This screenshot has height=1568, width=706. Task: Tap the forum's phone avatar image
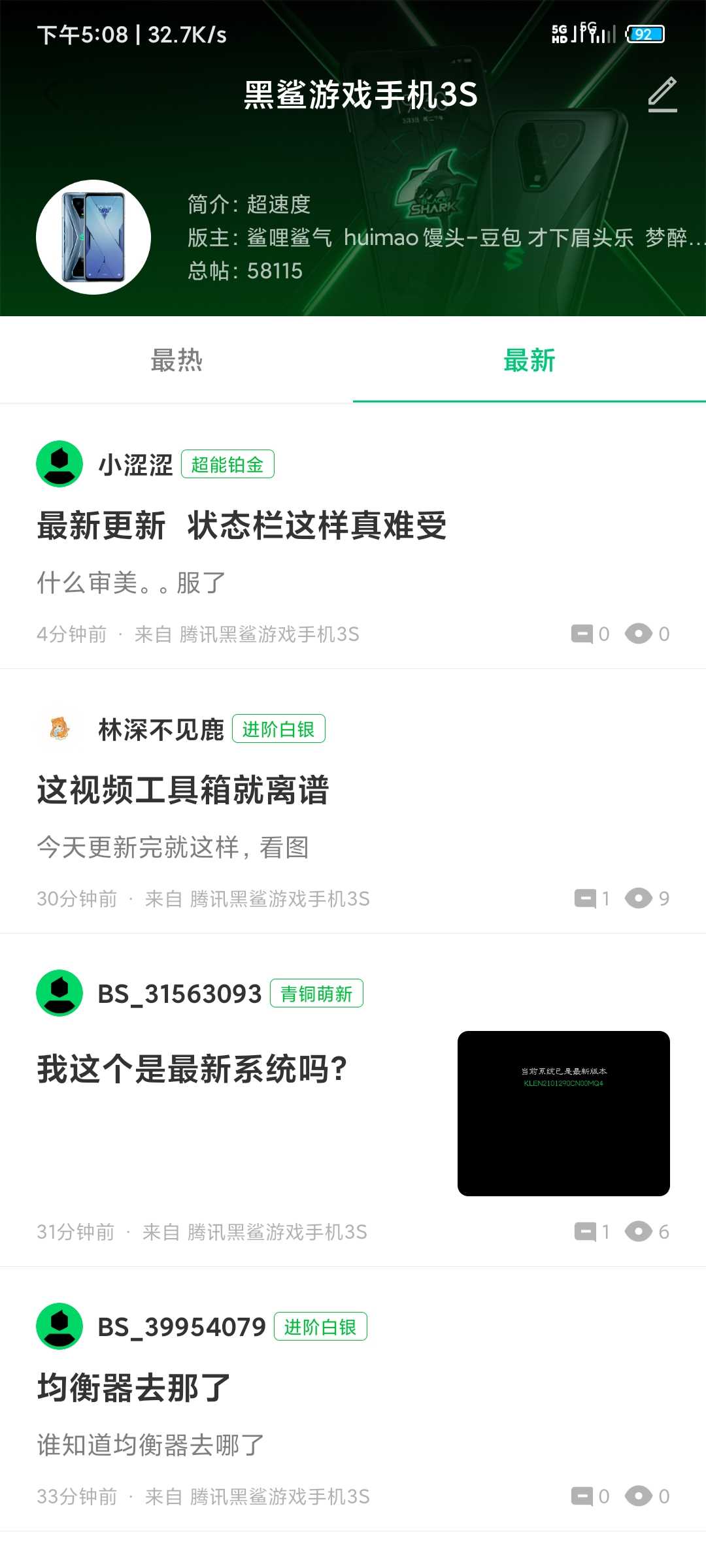pos(93,237)
